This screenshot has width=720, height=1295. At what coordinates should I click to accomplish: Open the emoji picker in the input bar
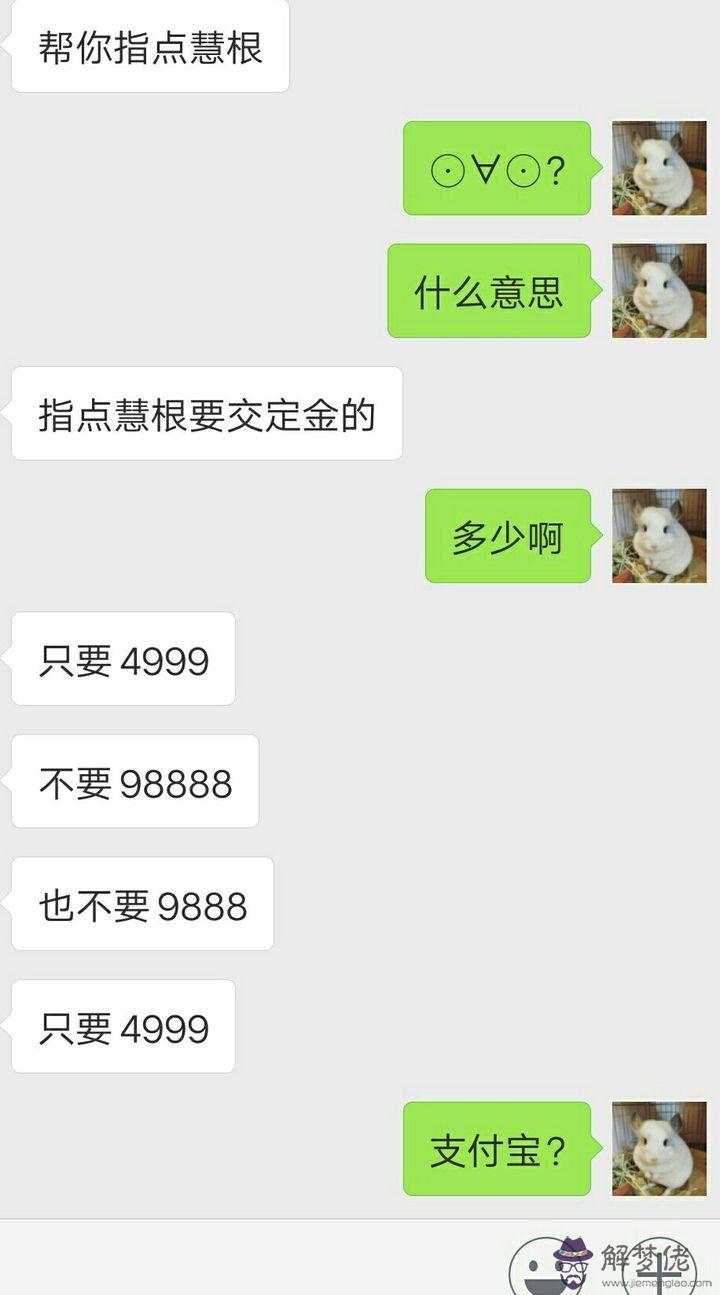542,1268
